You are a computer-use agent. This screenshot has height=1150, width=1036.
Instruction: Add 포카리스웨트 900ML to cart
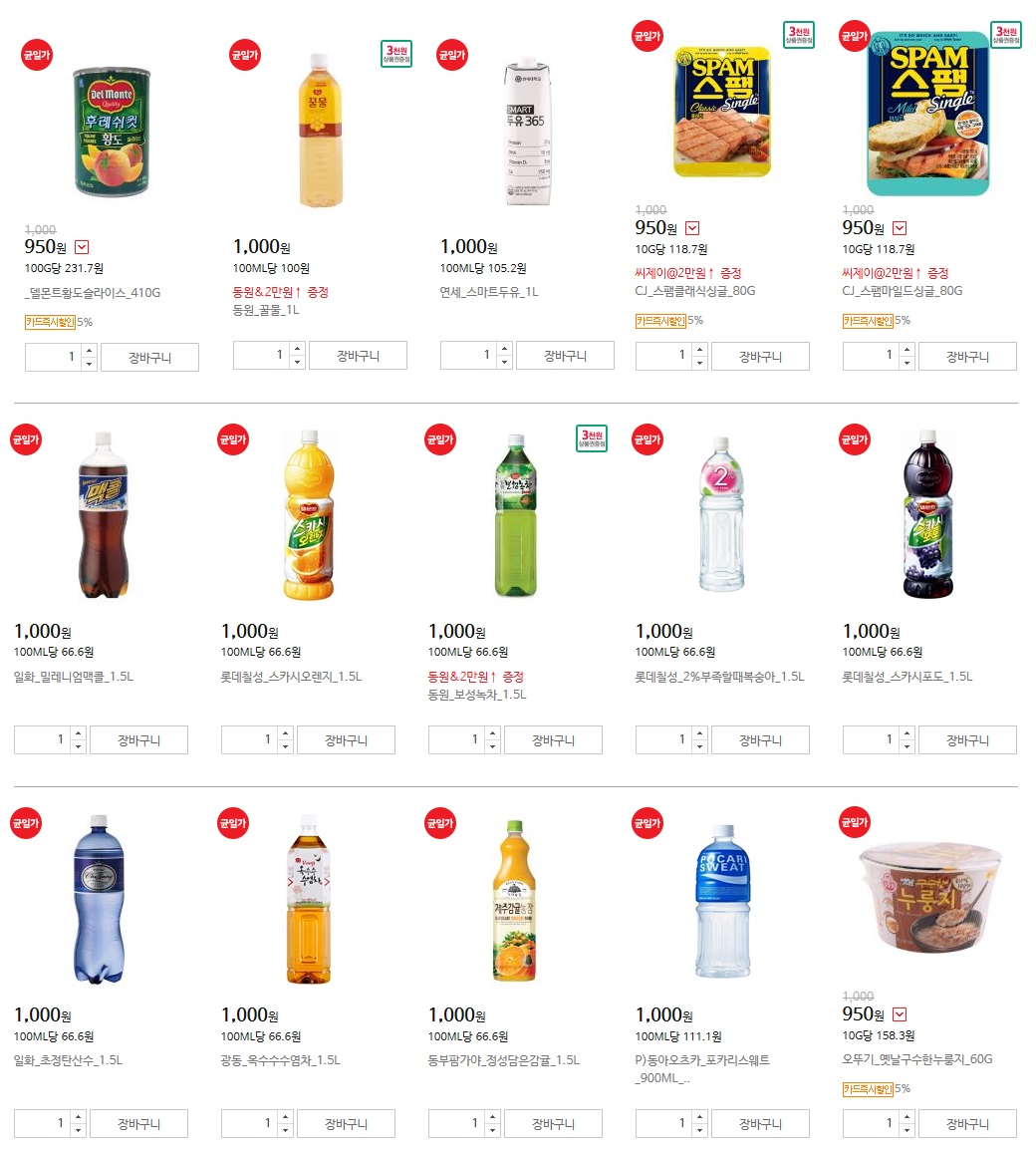pos(760,1124)
